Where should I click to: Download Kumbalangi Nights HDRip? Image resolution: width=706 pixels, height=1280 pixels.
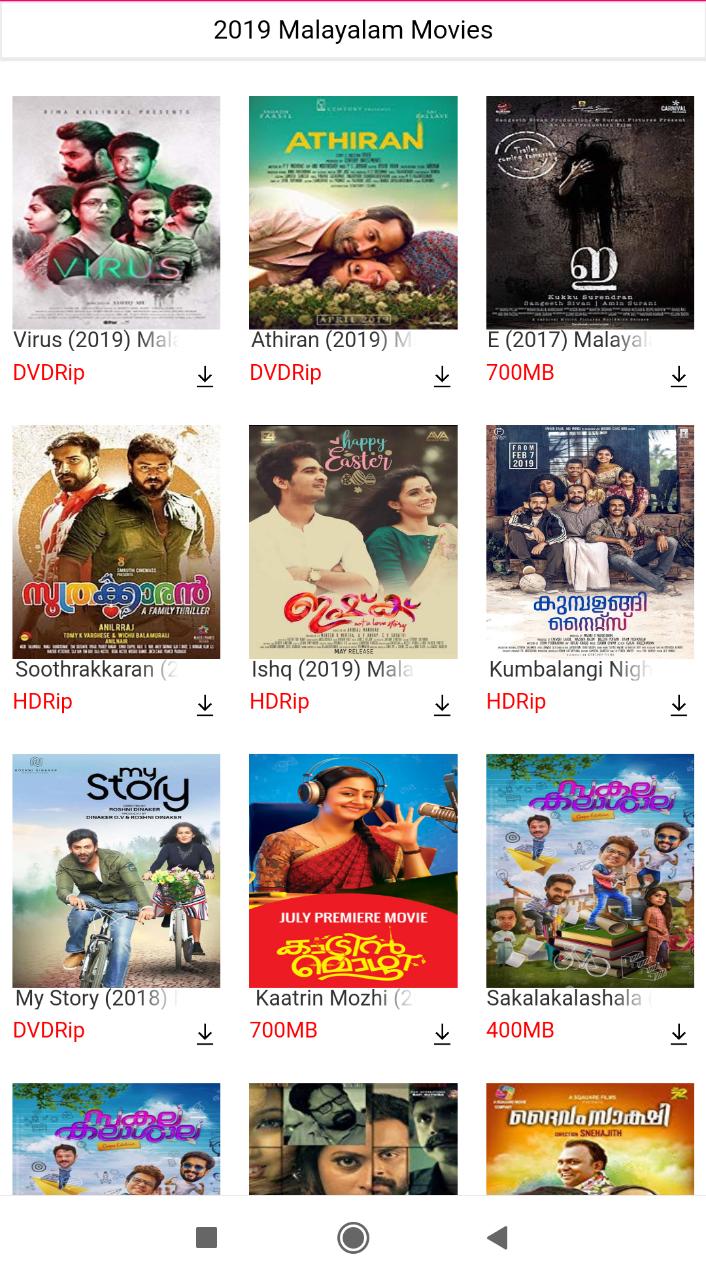(x=679, y=705)
